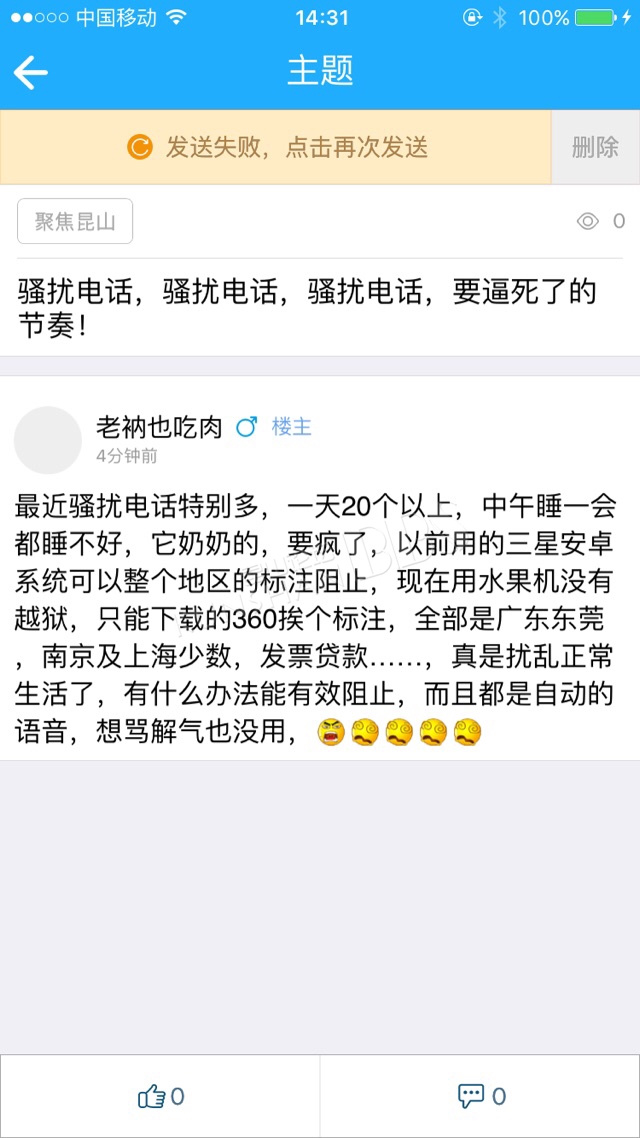
Task: Delete the failed post with 删除
Action: 595,147
